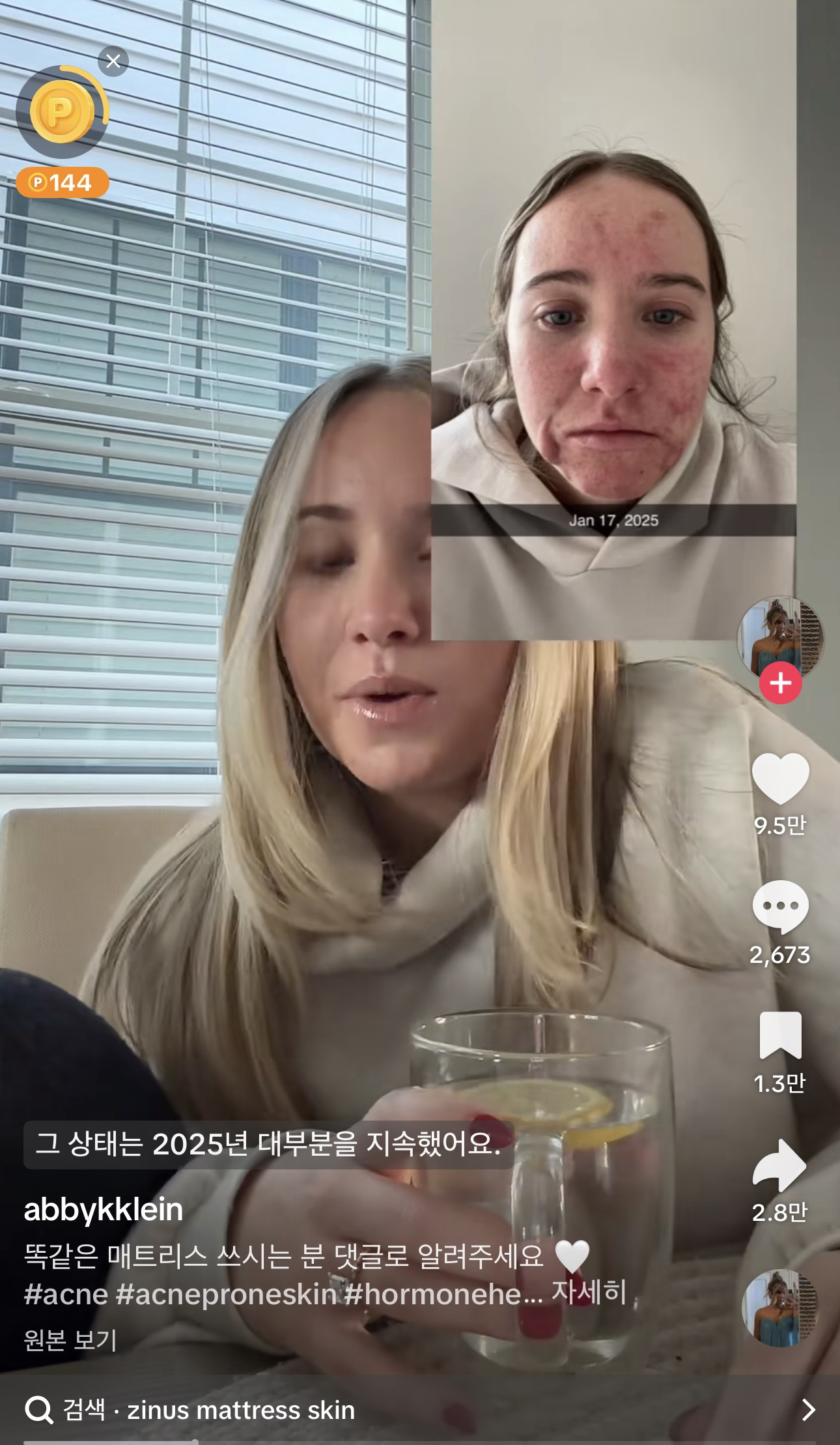
Task: Open the creator's profile picture
Action: click(780, 636)
